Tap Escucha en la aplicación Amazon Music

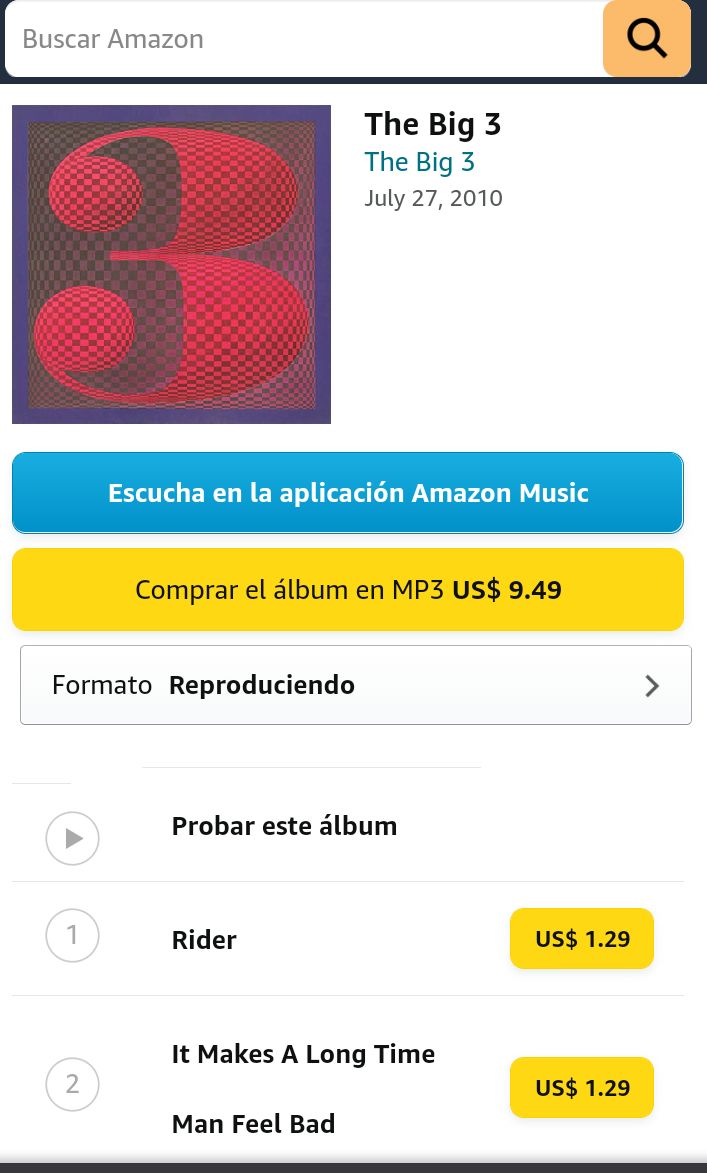coord(347,493)
